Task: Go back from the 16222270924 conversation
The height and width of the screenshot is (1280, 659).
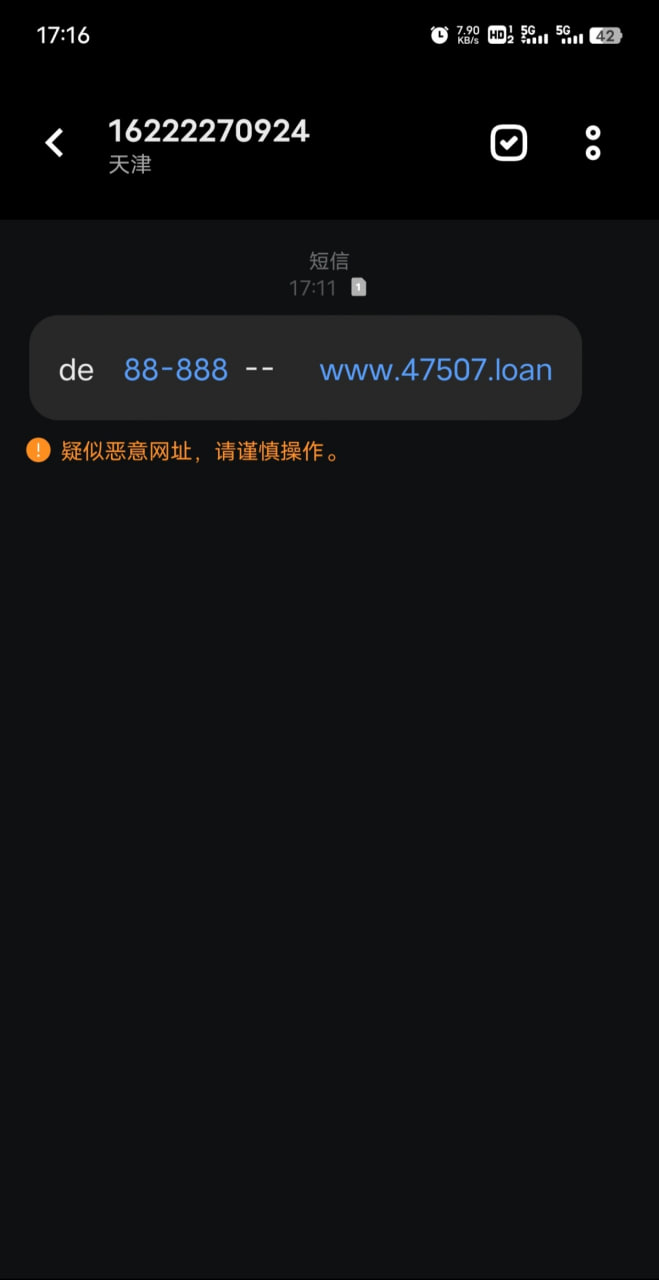Action: 55,143
